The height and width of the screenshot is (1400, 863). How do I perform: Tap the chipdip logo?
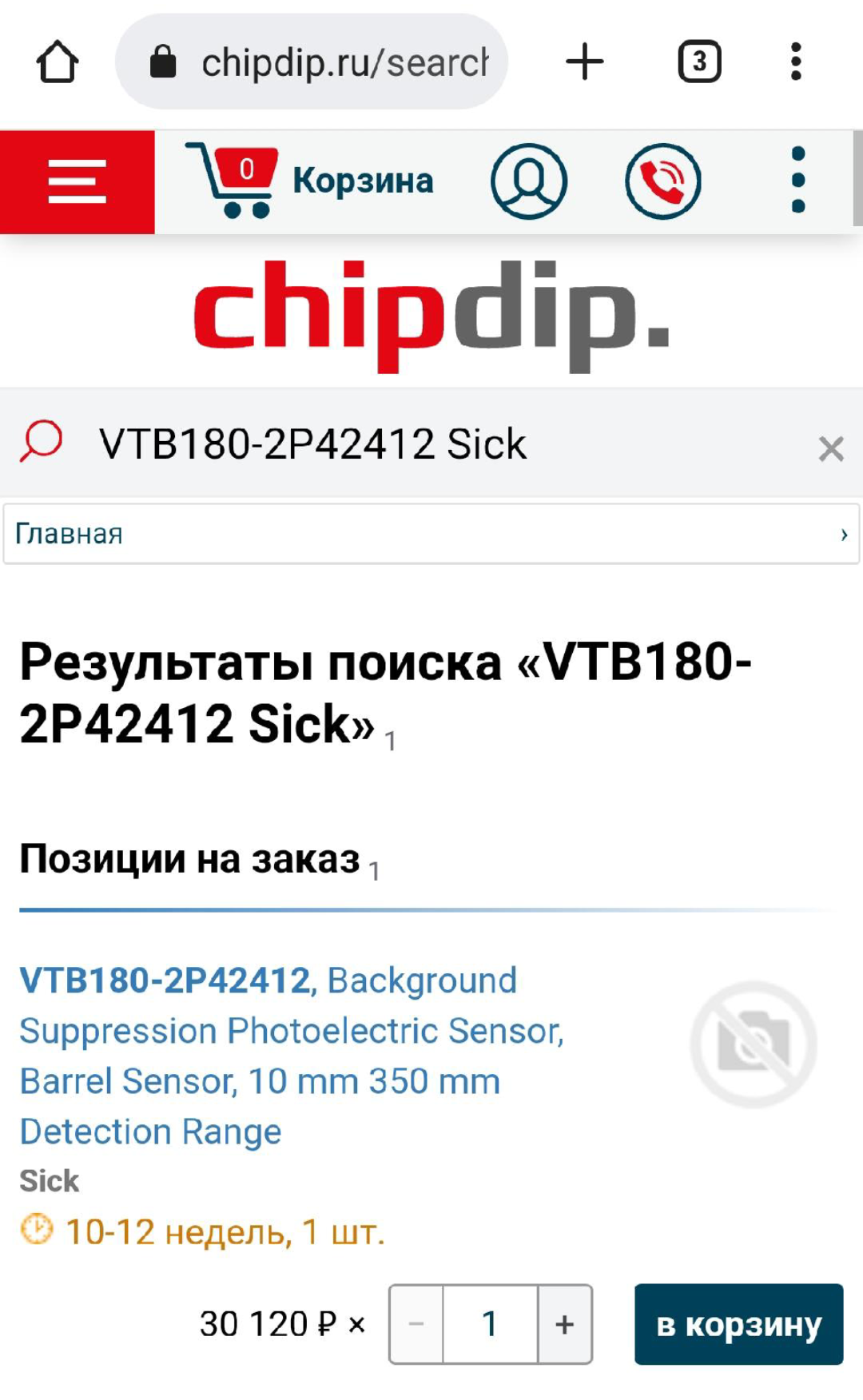pos(431,314)
